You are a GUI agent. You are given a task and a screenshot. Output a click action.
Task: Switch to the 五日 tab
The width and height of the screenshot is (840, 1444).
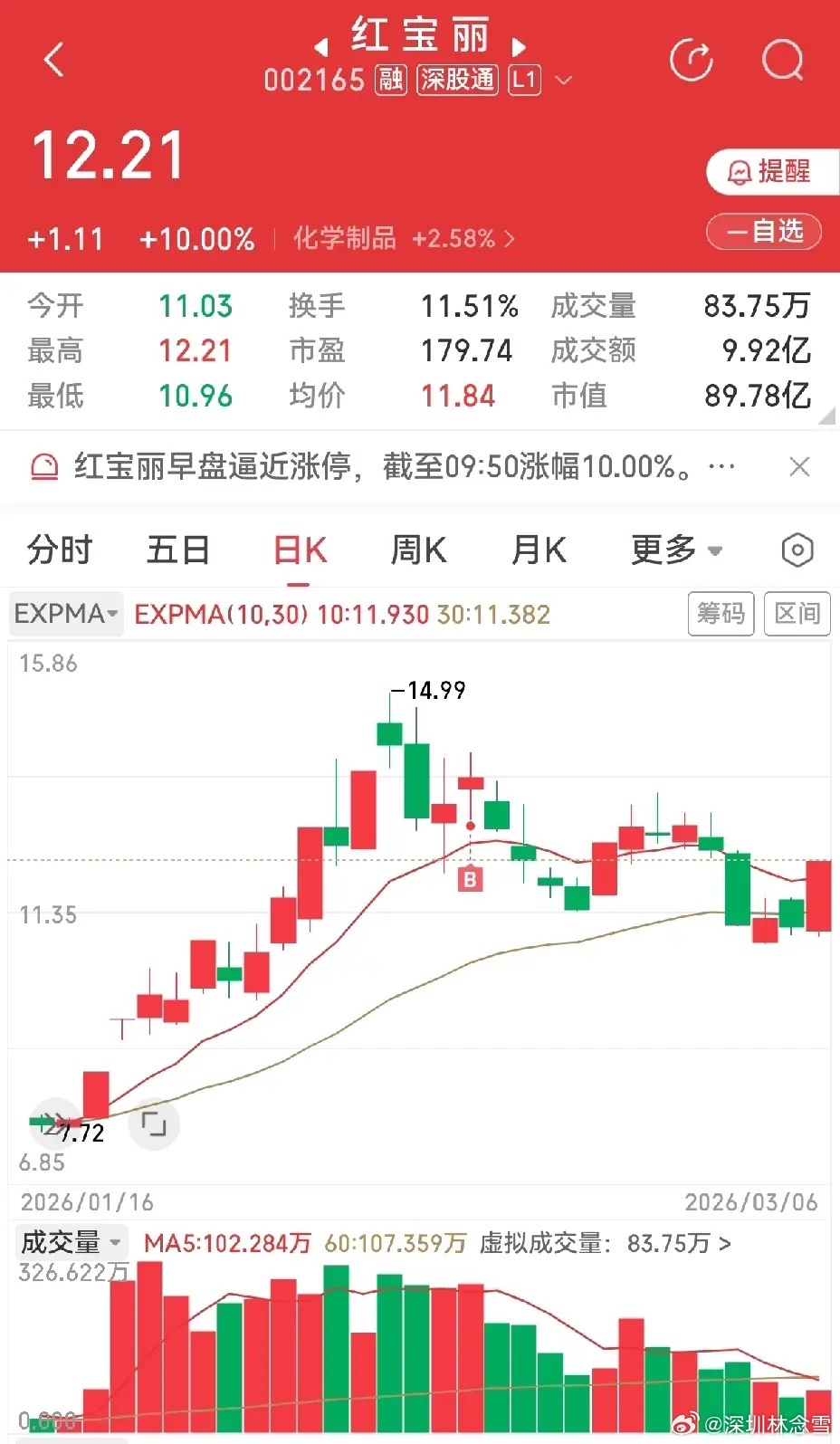pos(178,550)
